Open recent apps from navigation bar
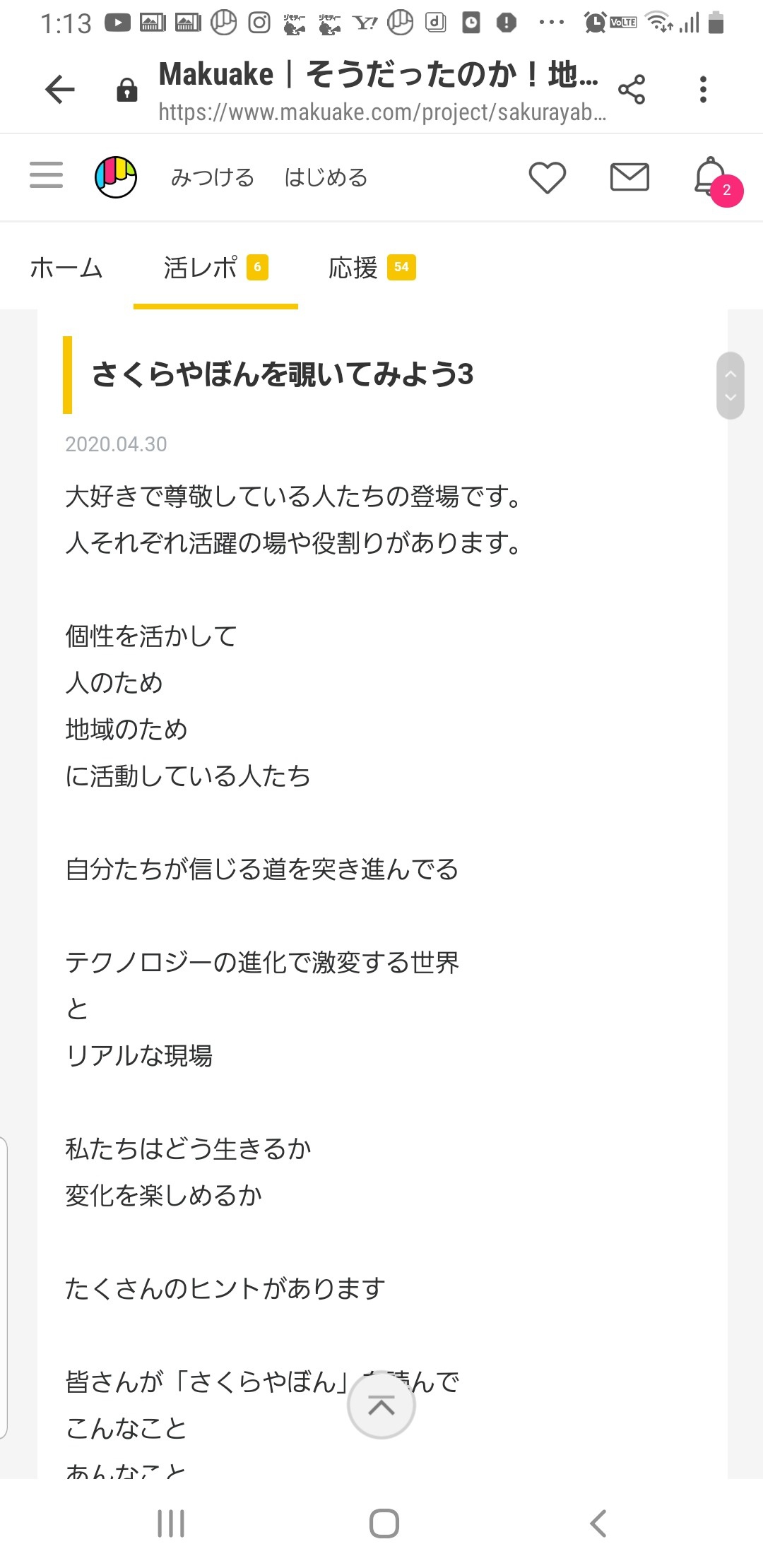 coord(171,1523)
